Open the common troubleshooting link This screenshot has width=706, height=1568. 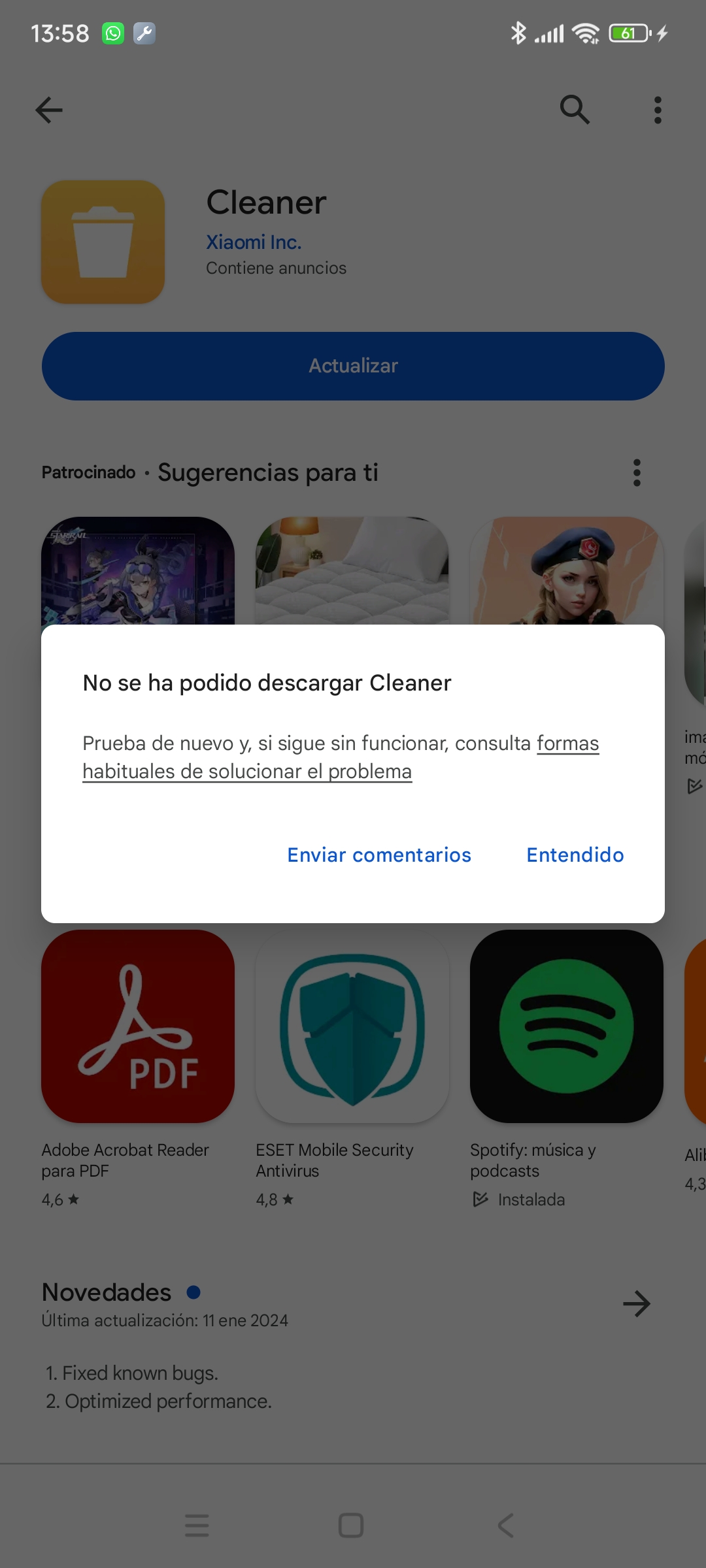(x=341, y=757)
